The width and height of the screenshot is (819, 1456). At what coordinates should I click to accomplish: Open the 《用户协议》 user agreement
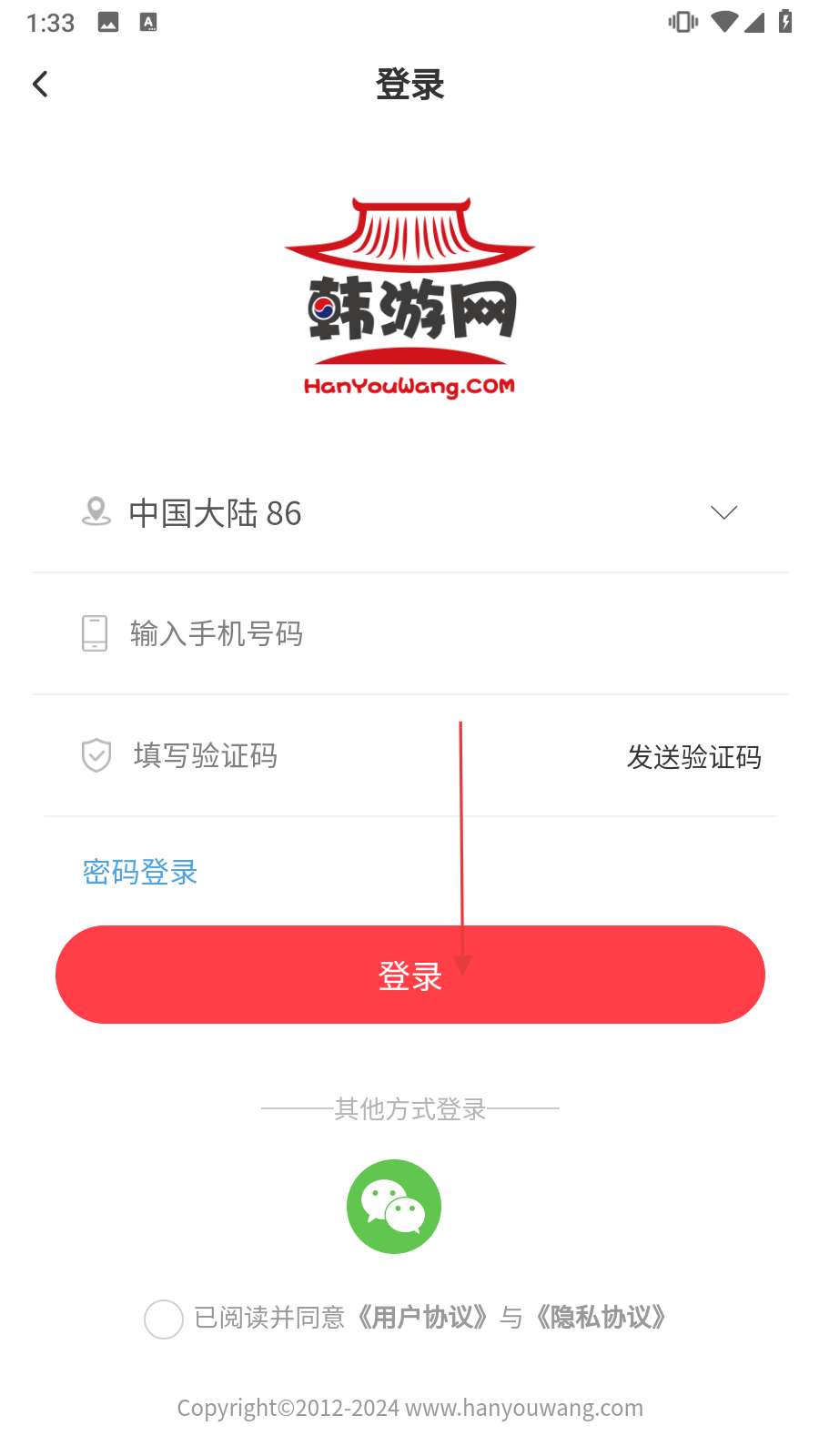pyautogui.click(x=422, y=1318)
